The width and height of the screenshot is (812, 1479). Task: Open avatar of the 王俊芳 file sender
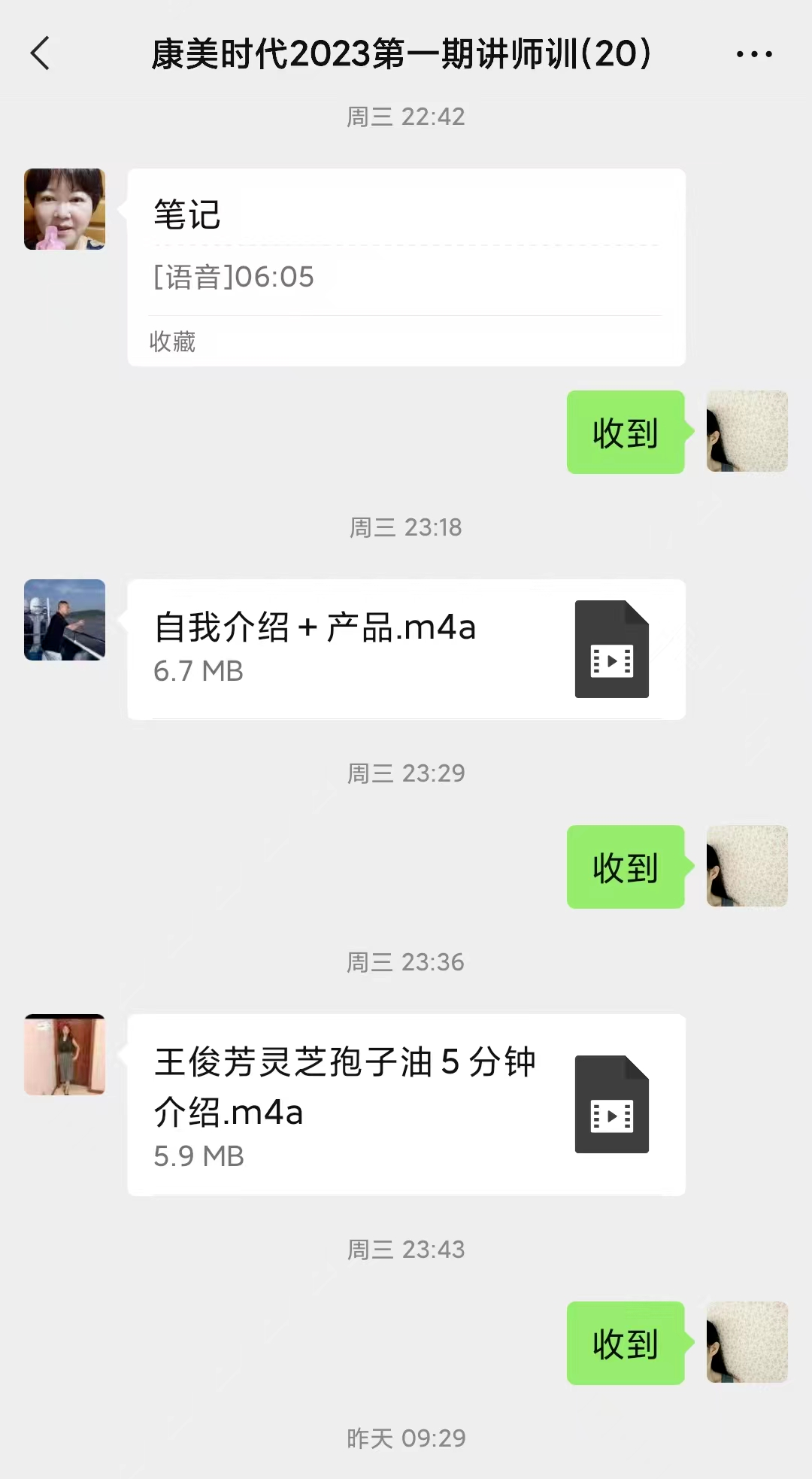(x=65, y=1055)
